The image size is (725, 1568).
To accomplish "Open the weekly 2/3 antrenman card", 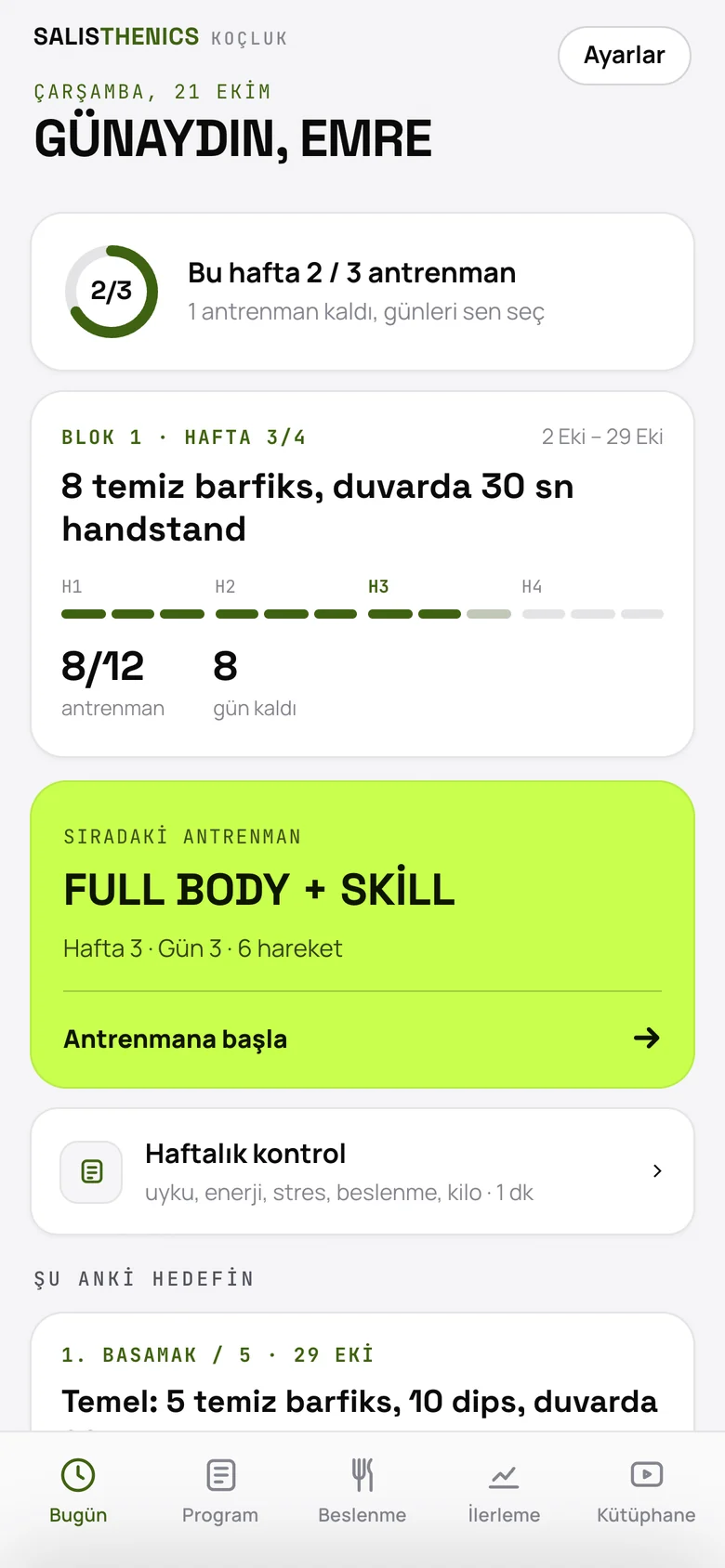I will coord(362,292).
